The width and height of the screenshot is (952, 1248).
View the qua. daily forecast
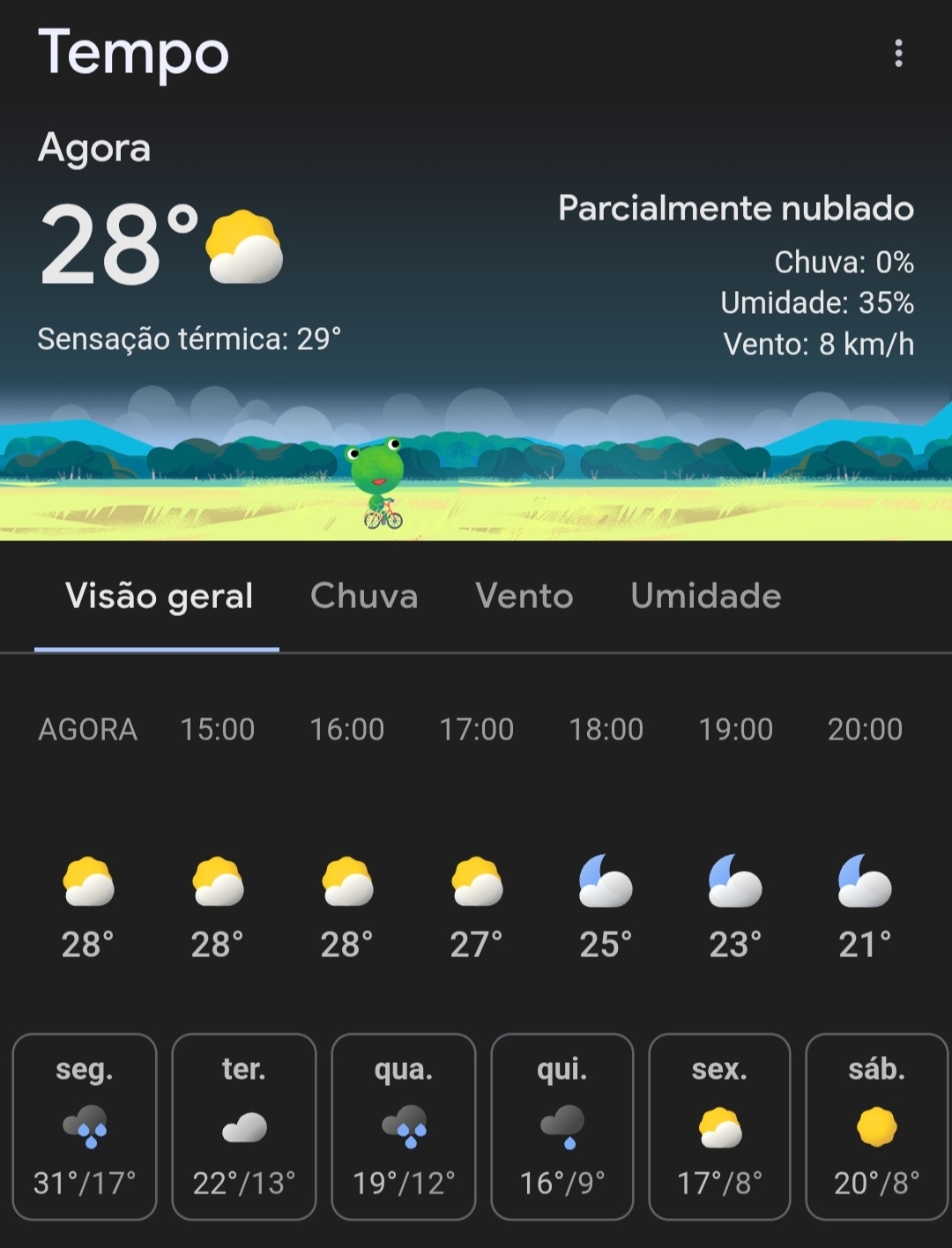click(404, 1126)
